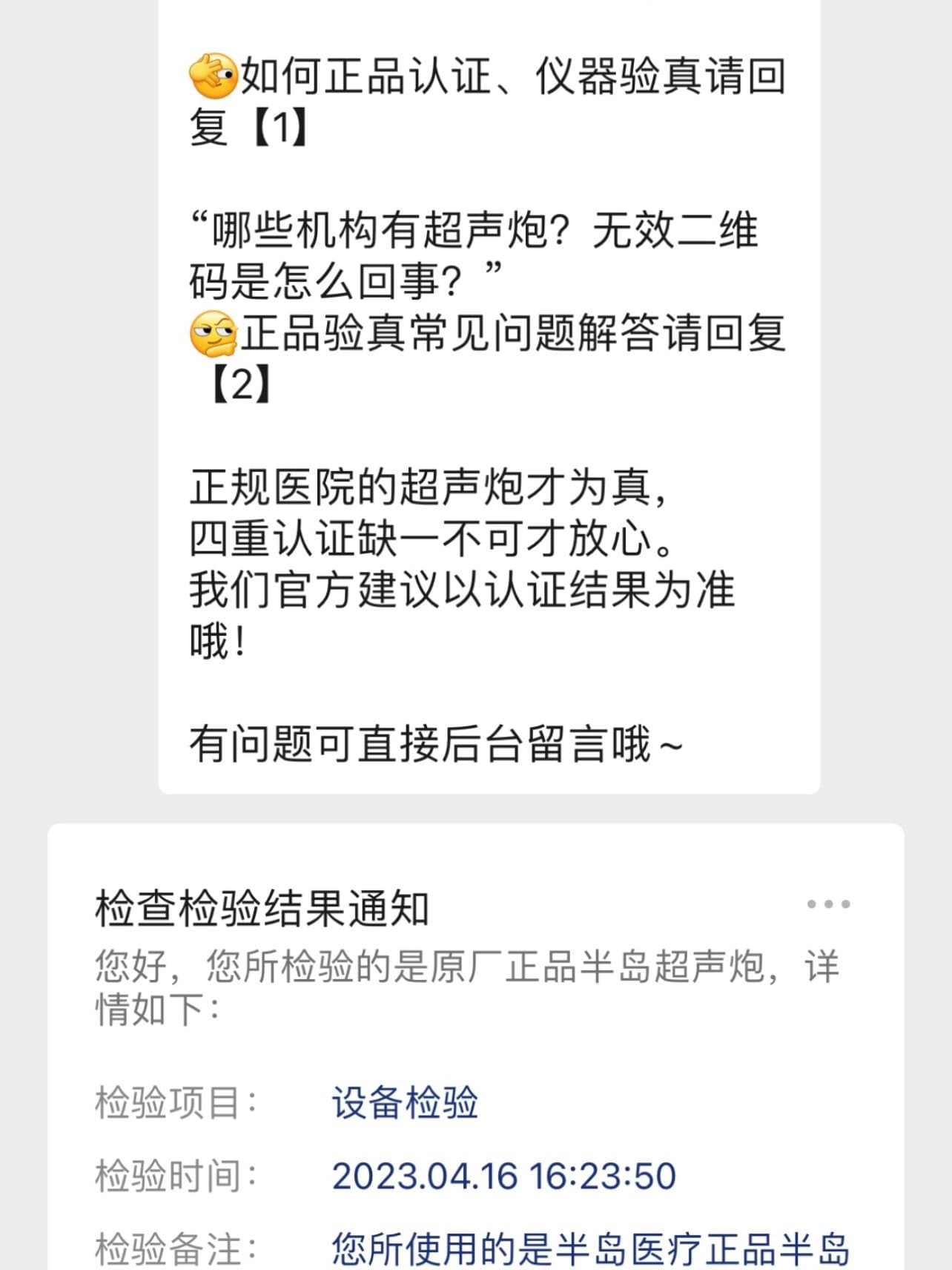Viewport: 952px width, 1270px height.
Task: Open the three-dot menu on 检查检验结果通知 card
Action: point(828,904)
